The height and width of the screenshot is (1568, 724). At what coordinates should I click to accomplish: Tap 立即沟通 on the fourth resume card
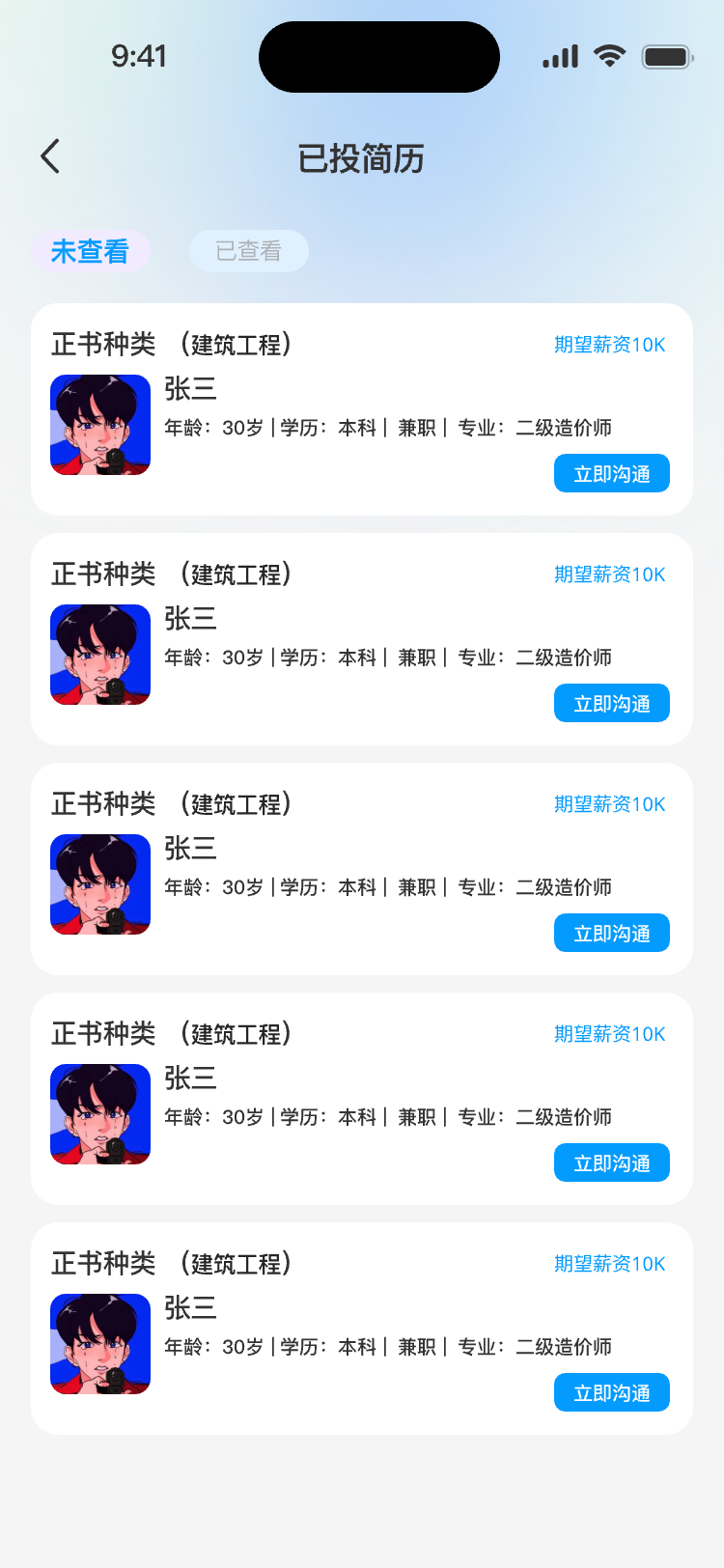611,1162
